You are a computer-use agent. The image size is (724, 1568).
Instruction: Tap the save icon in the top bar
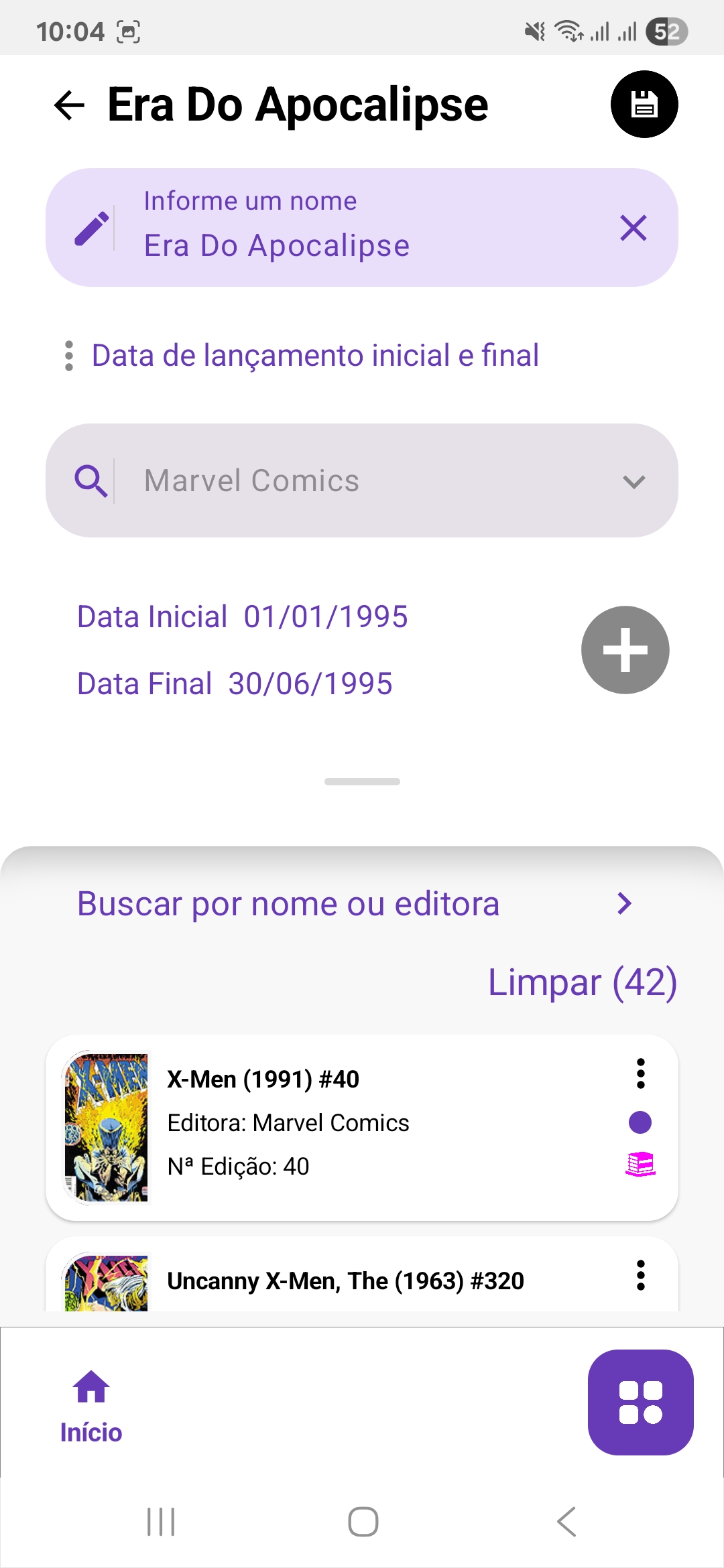(x=644, y=105)
